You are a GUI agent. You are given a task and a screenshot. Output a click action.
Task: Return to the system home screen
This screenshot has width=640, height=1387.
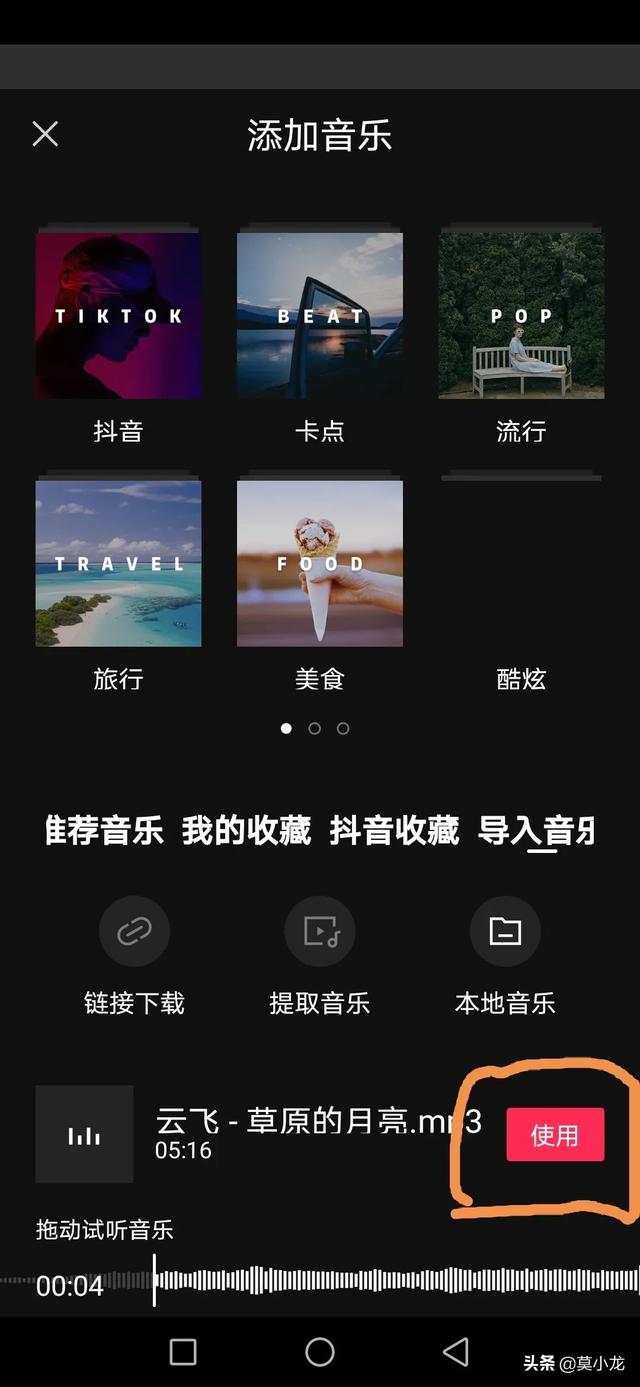click(x=320, y=1352)
